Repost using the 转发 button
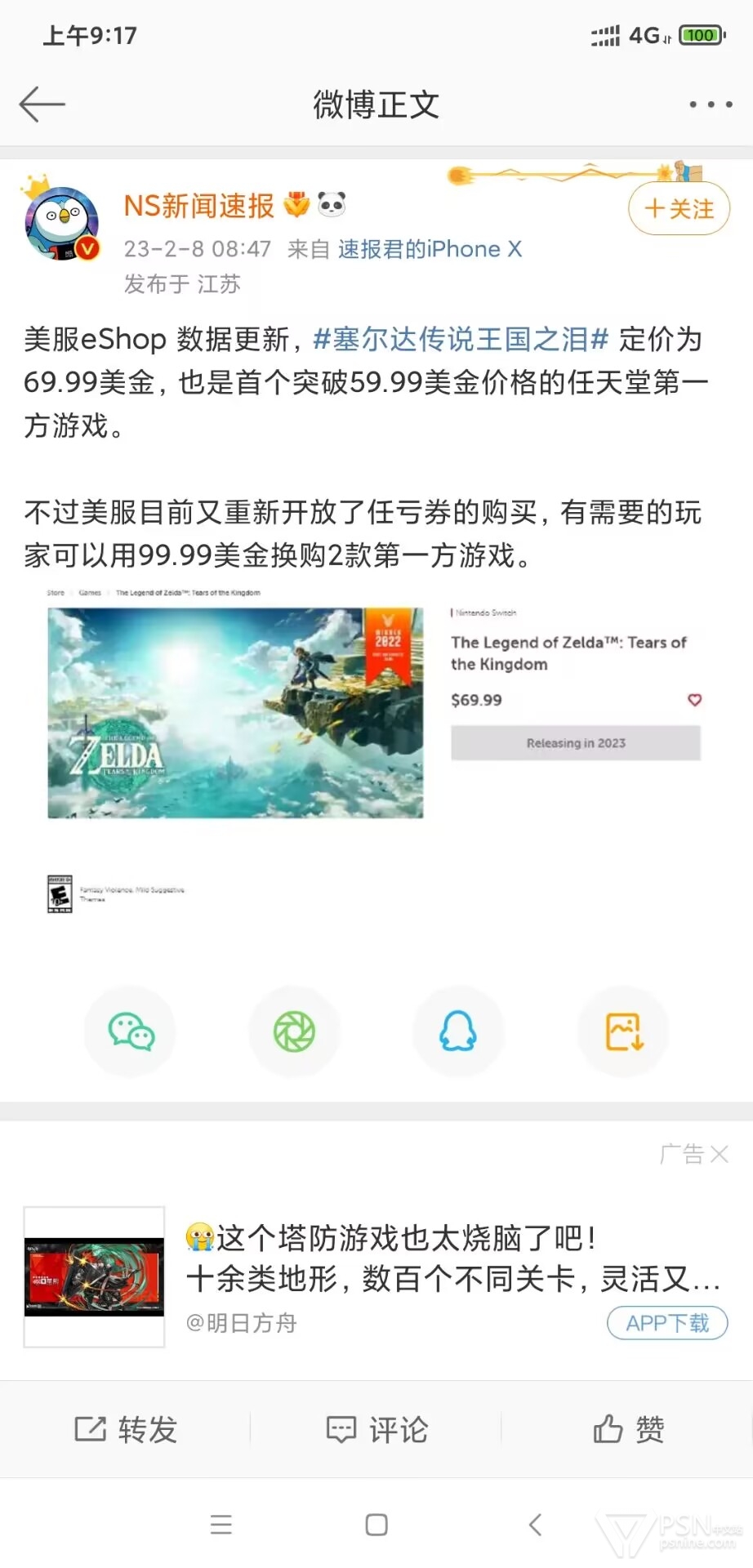 [x=126, y=1429]
